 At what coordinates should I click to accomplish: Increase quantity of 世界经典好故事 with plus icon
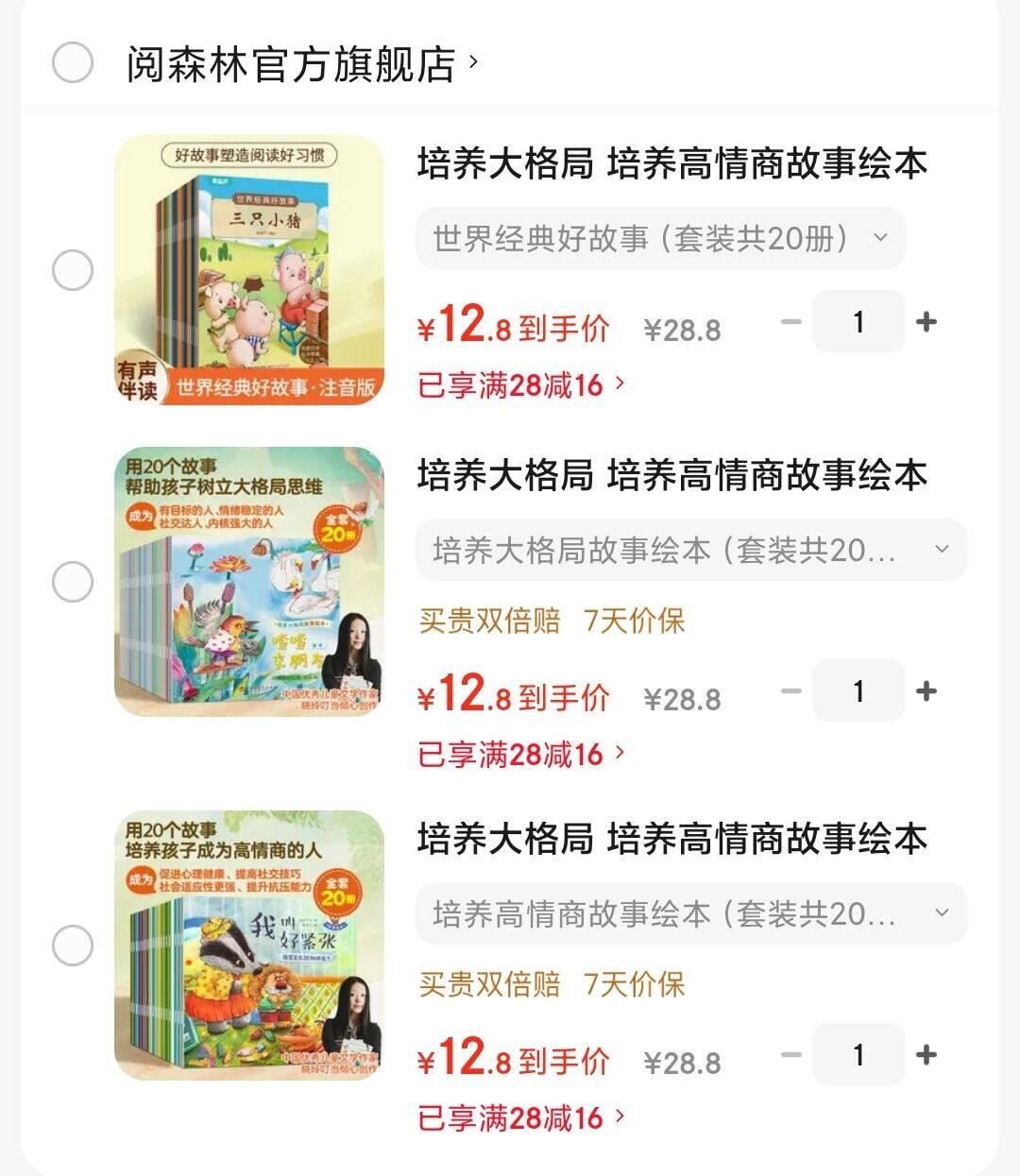coord(926,322)
